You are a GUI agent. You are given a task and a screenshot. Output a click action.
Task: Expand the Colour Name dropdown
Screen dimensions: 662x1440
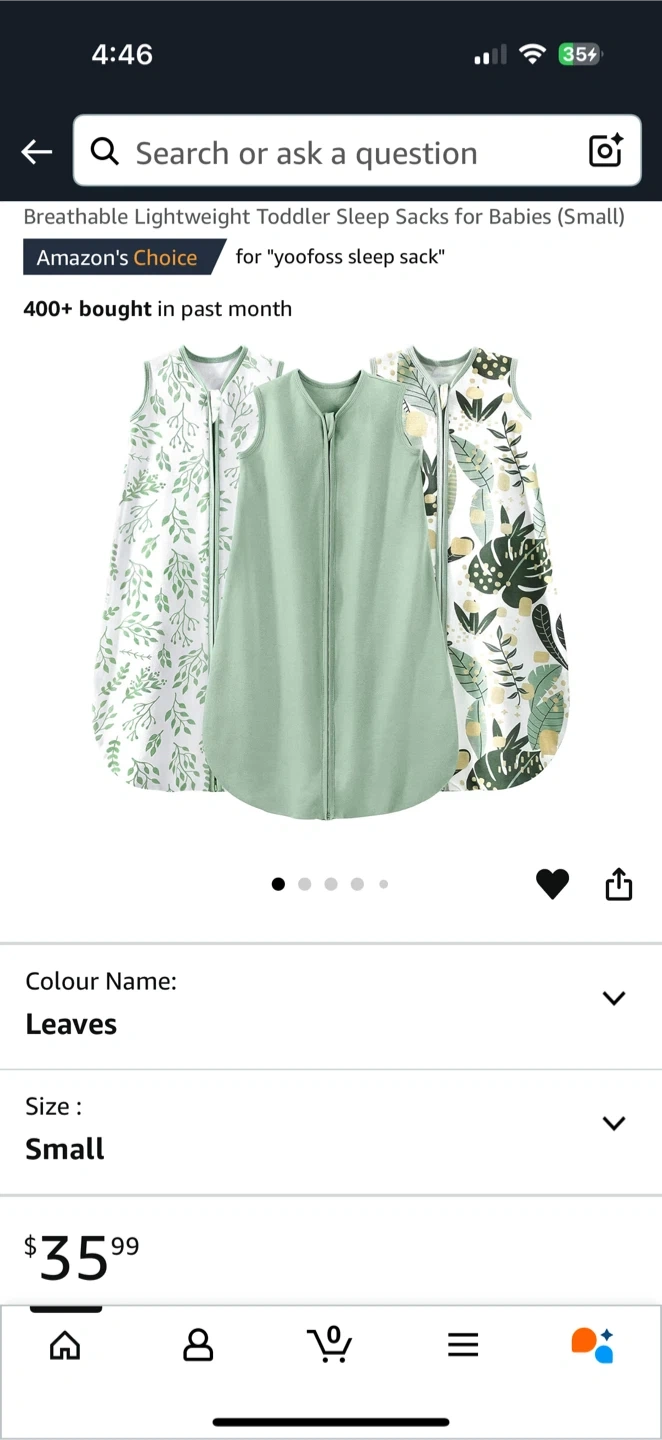(x=613, y=998)
